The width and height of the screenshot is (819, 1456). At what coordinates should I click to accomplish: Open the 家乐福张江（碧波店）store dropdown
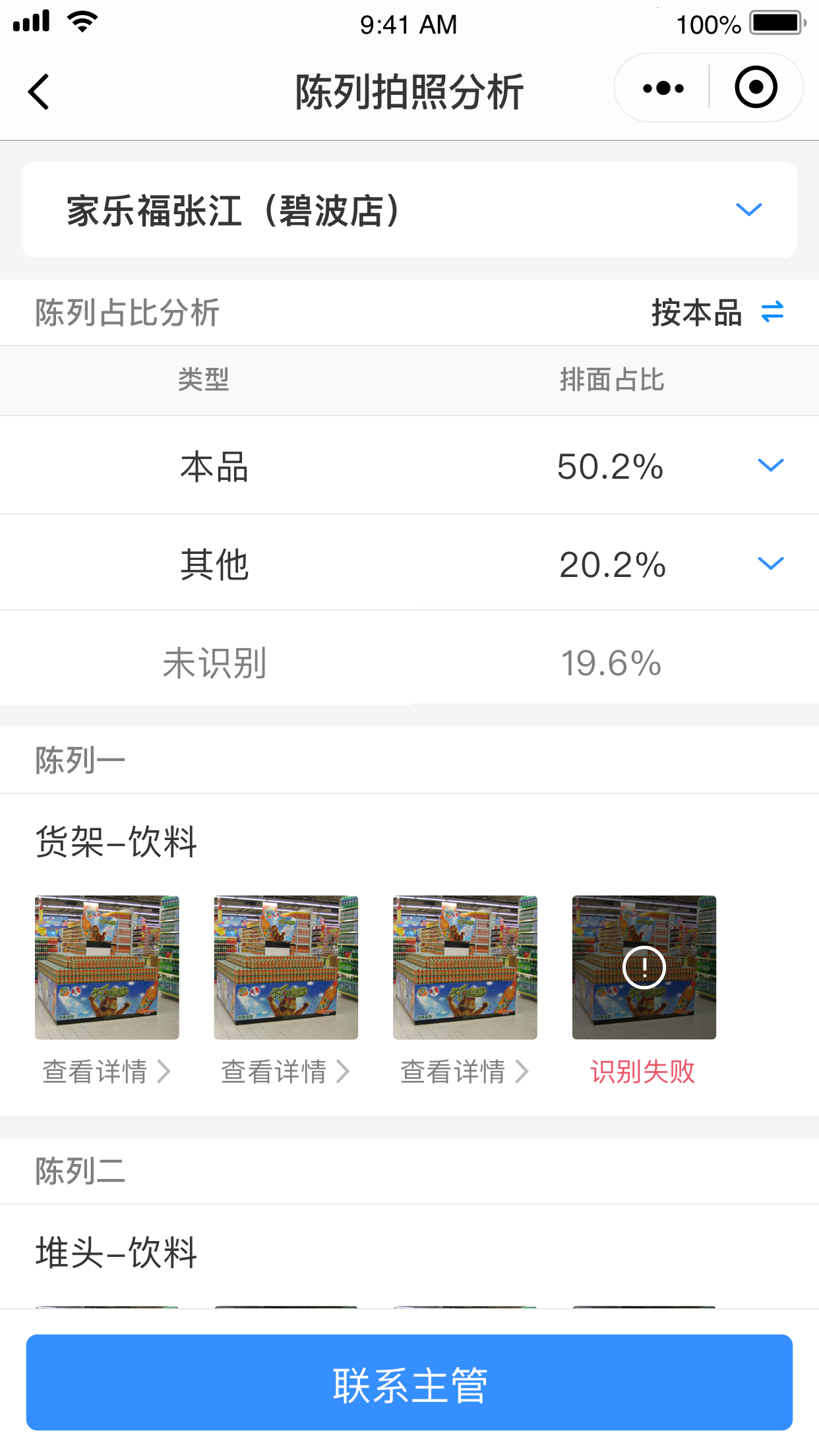pos(409,210)
